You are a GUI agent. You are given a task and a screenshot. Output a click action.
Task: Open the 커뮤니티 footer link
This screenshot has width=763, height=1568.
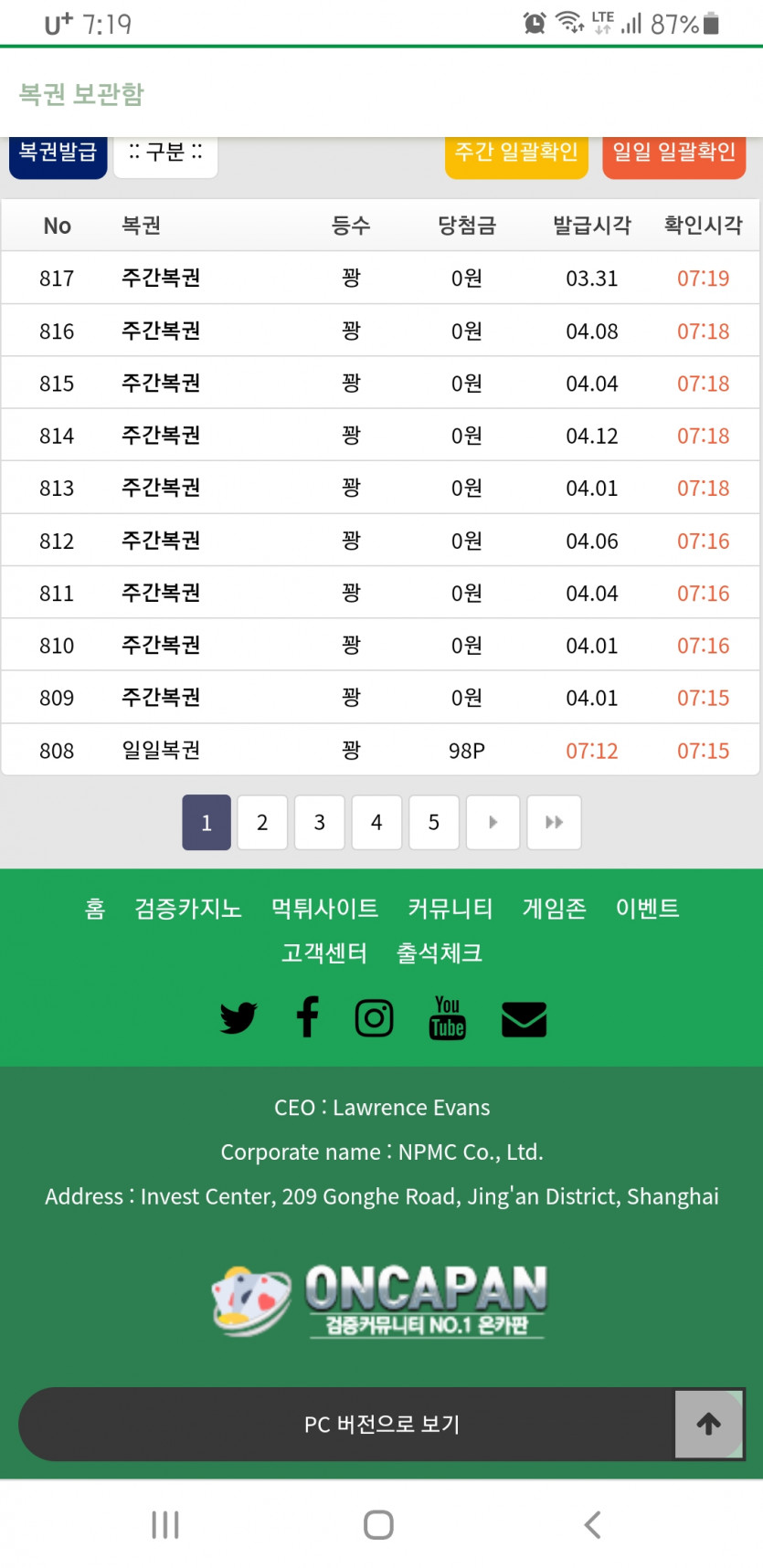coord(450,909)
